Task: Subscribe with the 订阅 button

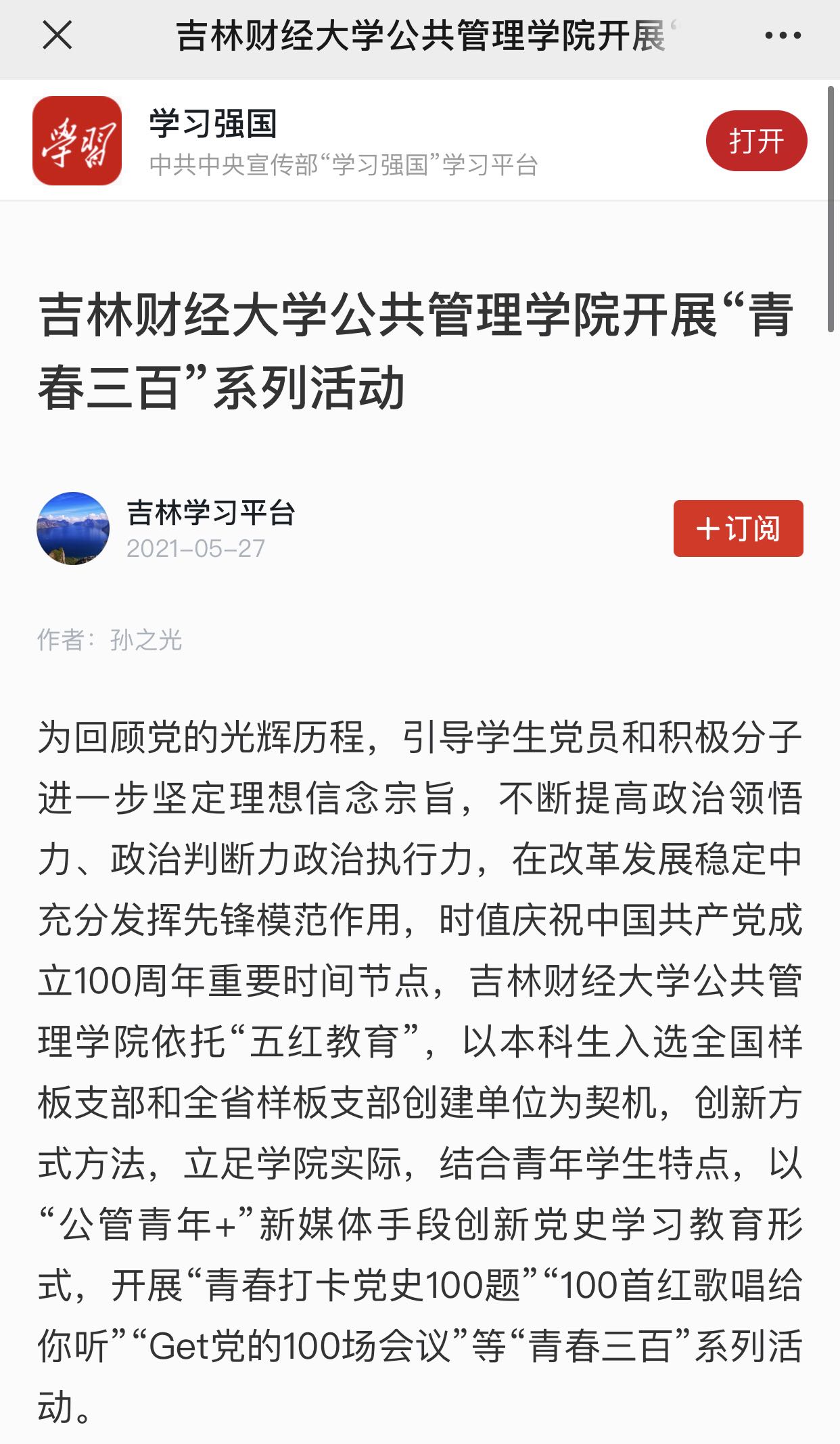Action: tap(738, 528)
